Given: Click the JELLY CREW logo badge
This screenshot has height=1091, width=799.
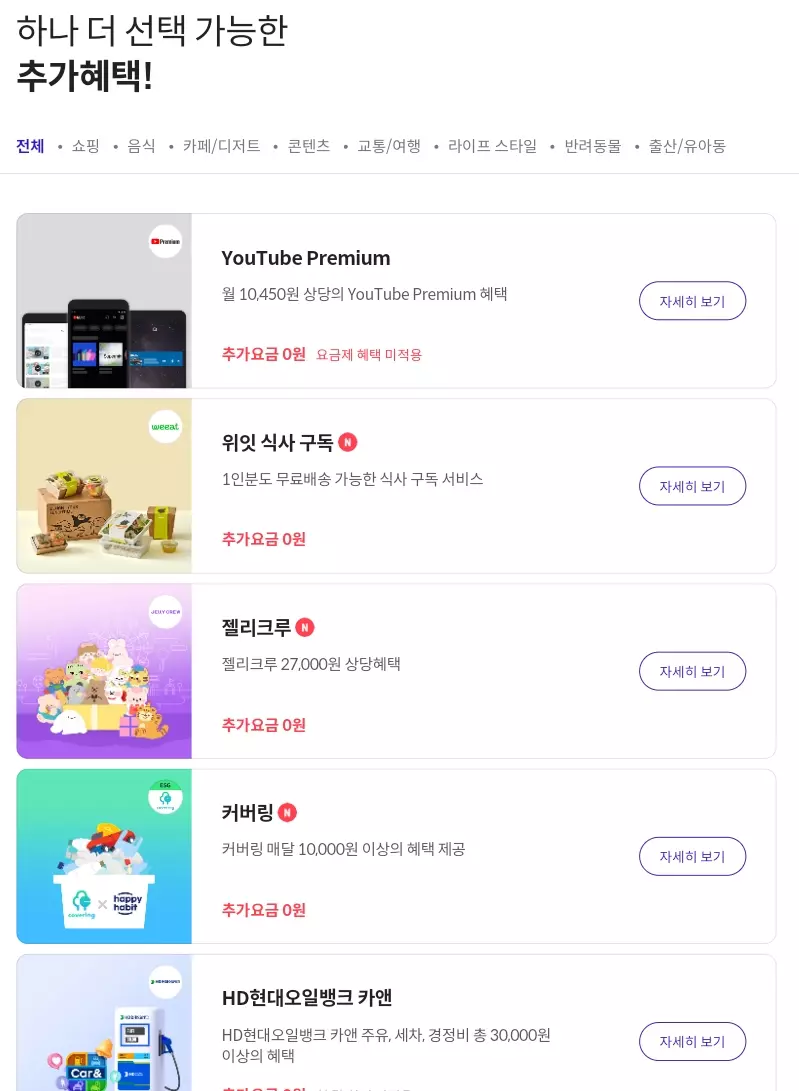Looking at the screenshot, I should [165, 612].
